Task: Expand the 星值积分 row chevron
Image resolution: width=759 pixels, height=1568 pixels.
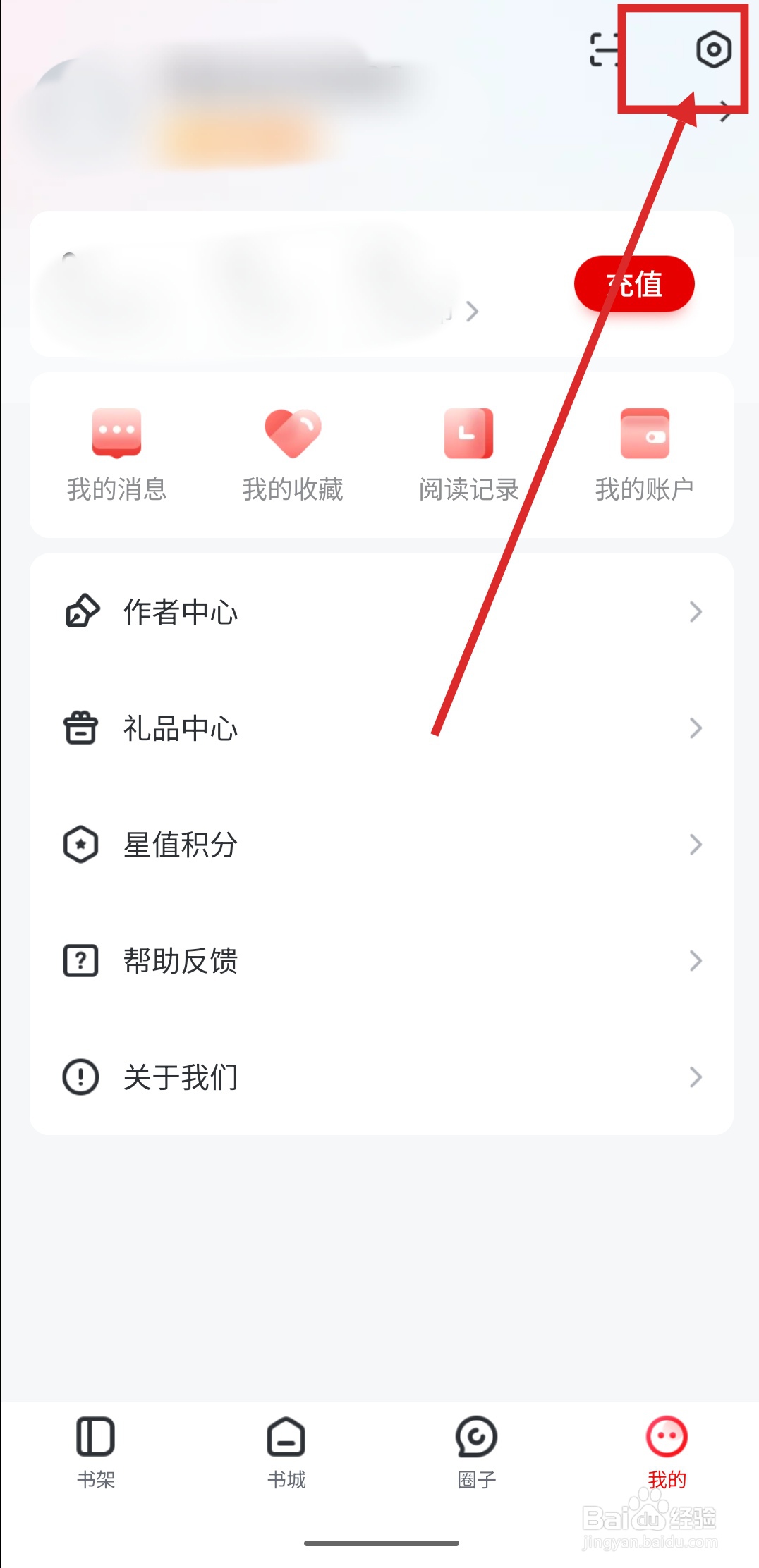Action: coord(696,845)
